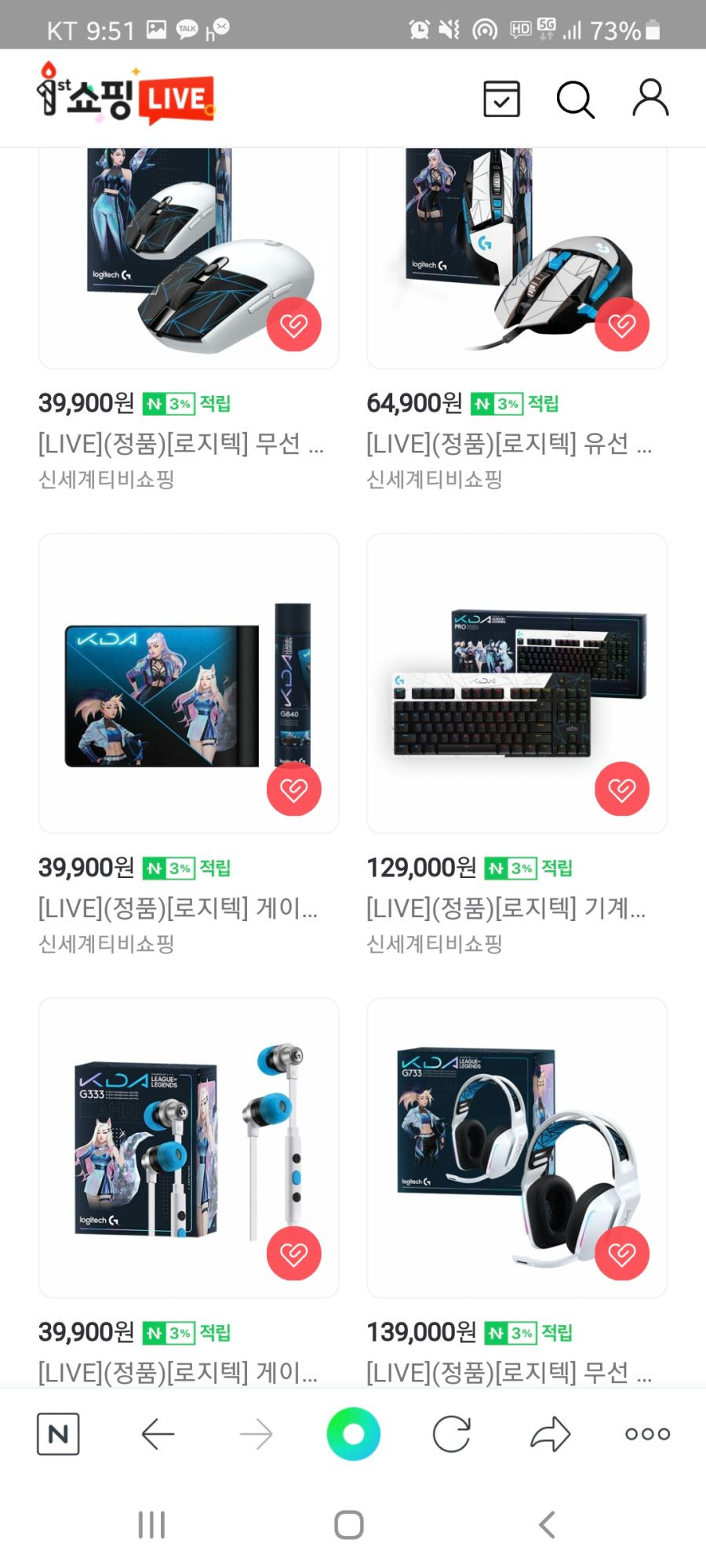Open the user profile icon

coord(650,98)
